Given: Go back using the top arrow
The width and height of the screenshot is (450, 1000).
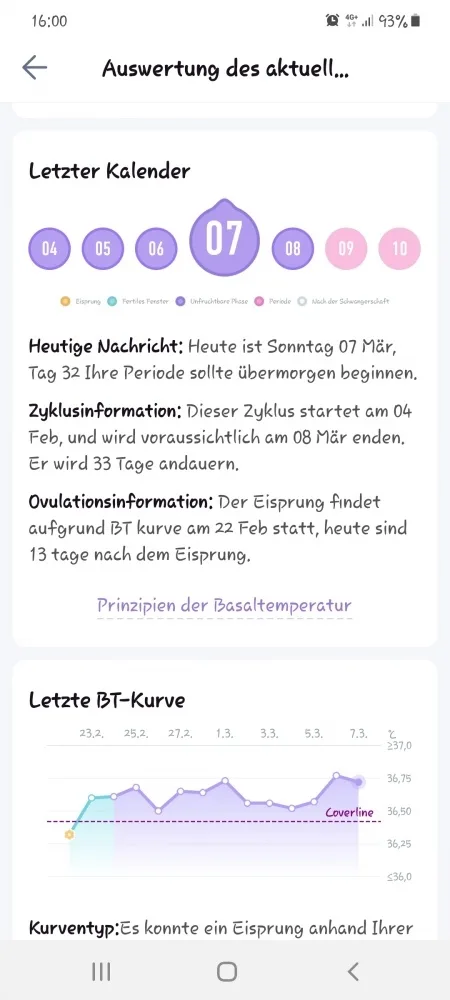Looking at the screenshot, I should pos(34,68).
